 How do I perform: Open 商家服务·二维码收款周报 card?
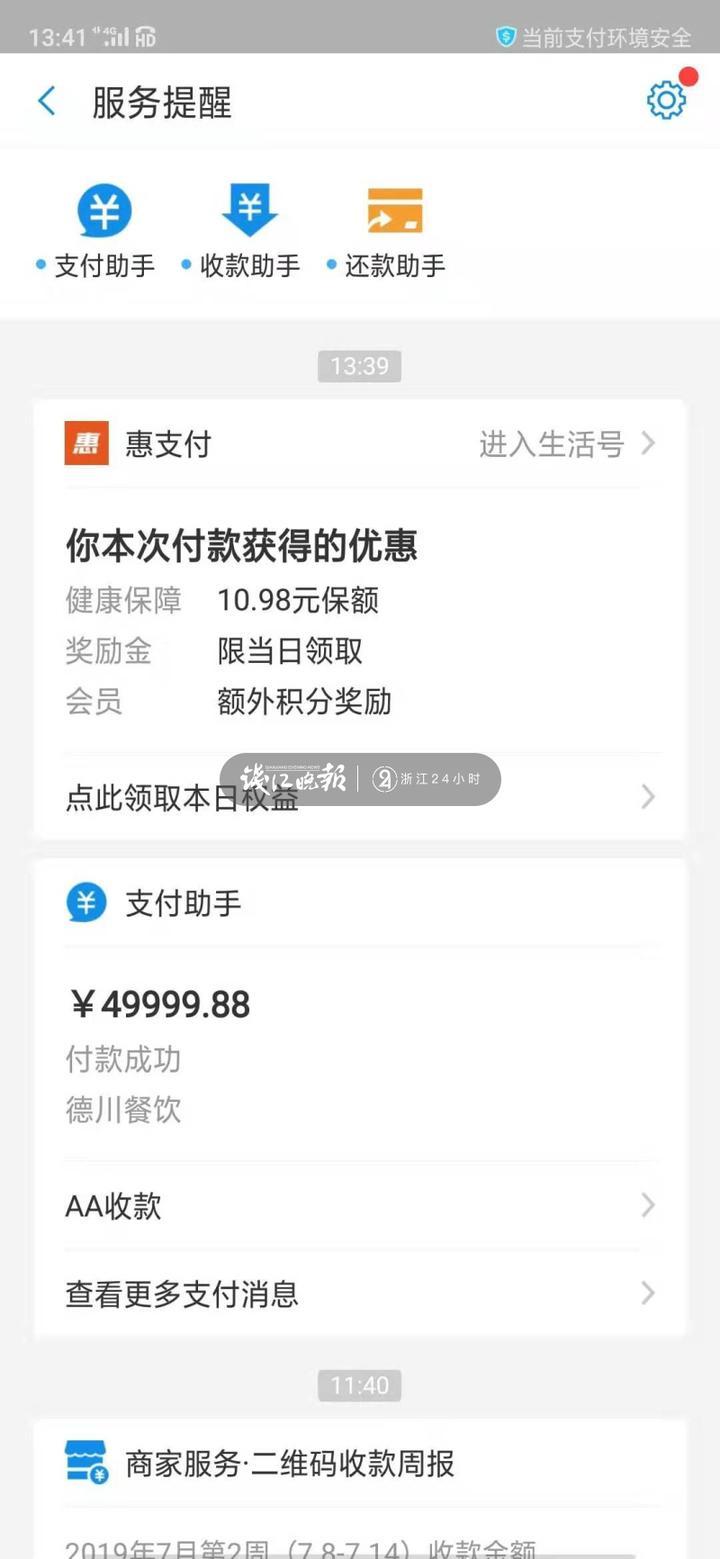coord(360,1465)
